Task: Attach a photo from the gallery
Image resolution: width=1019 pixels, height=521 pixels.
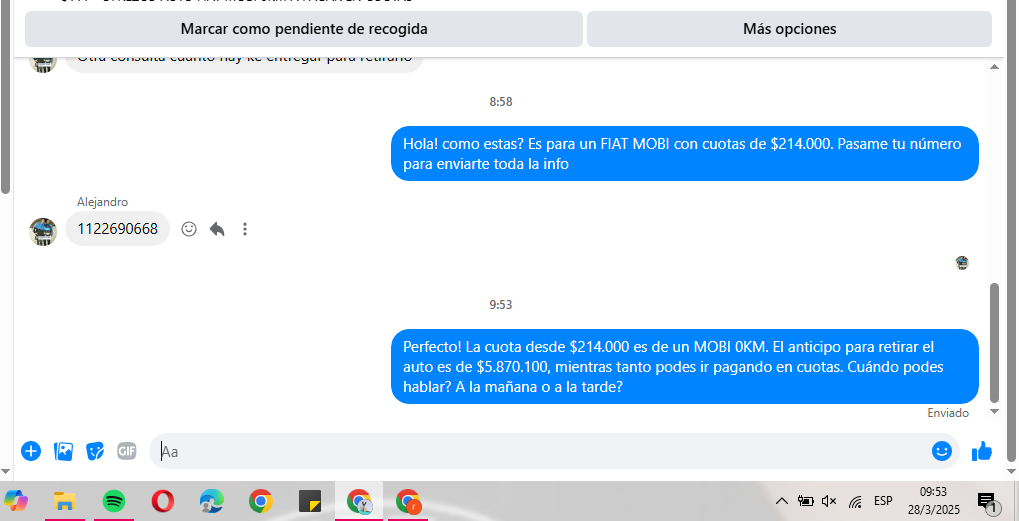Action: pyautogui.click(x=63, y=451)
